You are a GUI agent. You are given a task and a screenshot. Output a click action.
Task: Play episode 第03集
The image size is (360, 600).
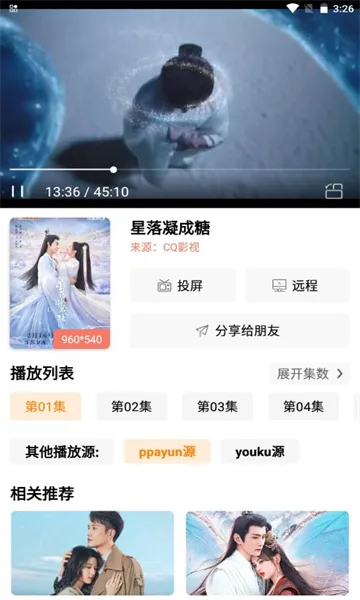pos(217,406)
